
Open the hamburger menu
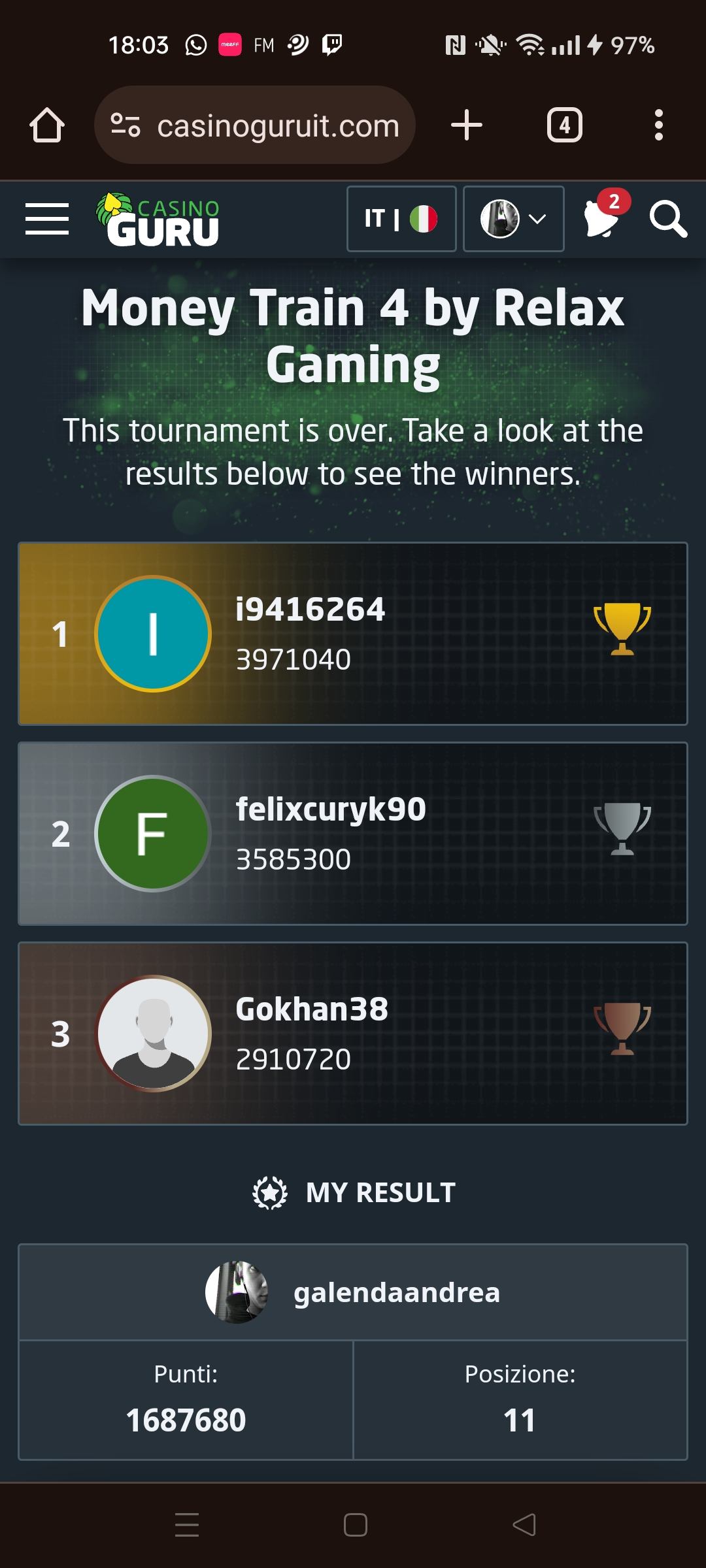pyautogui.click(x=47, y=219)
